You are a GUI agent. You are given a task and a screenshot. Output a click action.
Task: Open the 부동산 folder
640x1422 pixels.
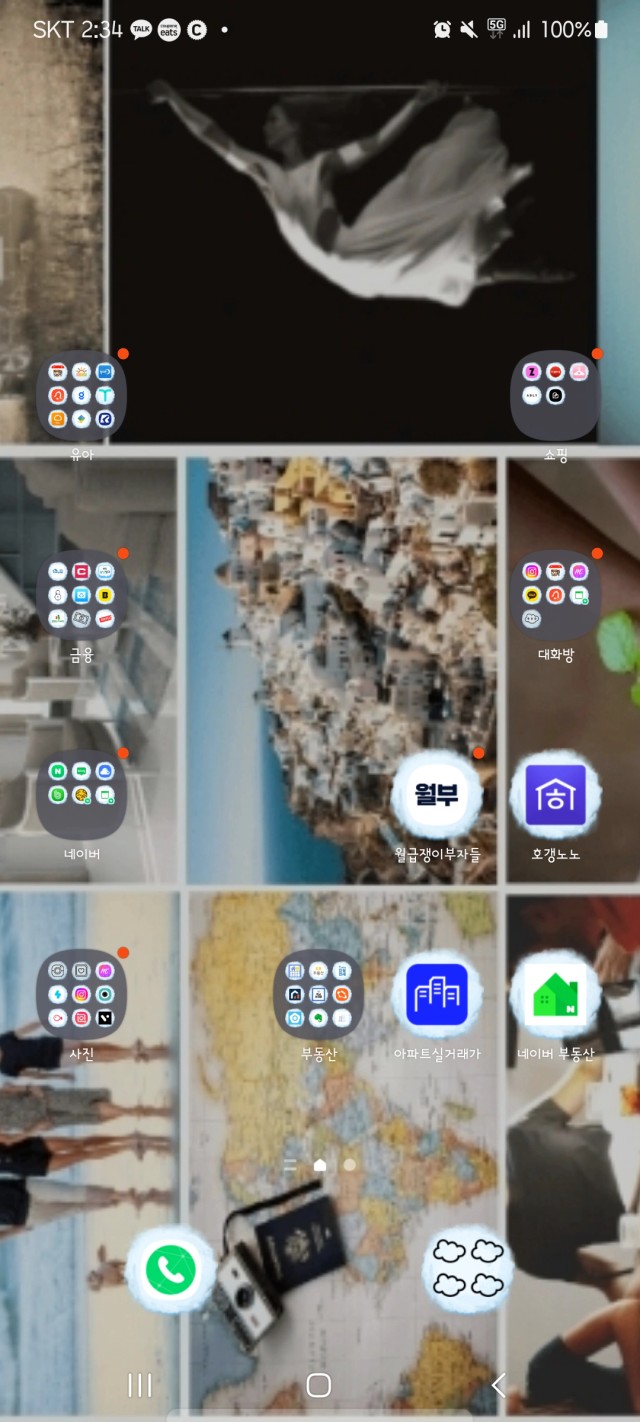coord(319,994)
